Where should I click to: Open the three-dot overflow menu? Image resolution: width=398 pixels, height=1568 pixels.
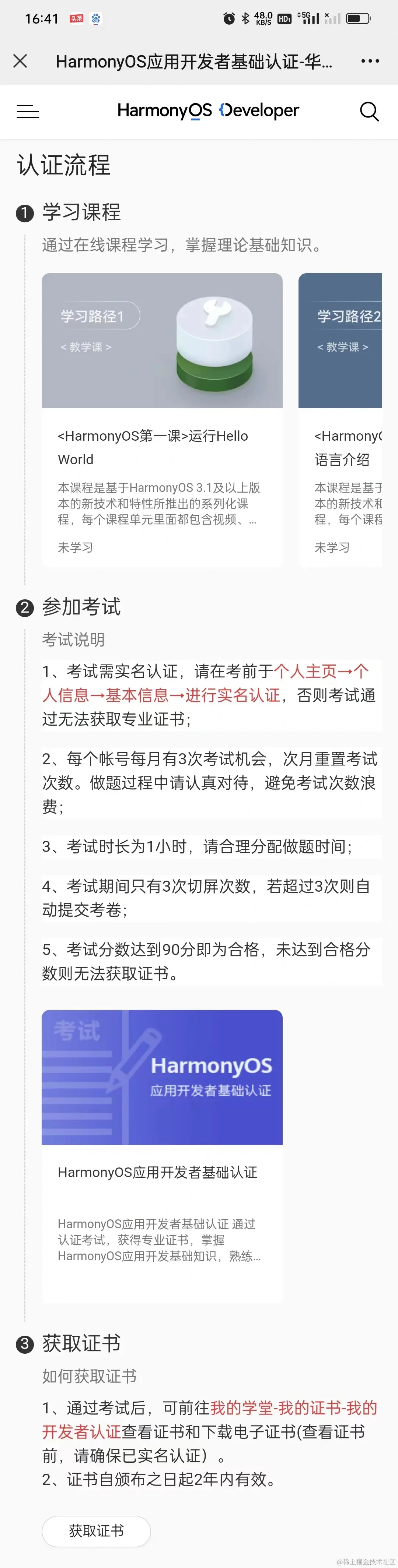coord(370,61)
